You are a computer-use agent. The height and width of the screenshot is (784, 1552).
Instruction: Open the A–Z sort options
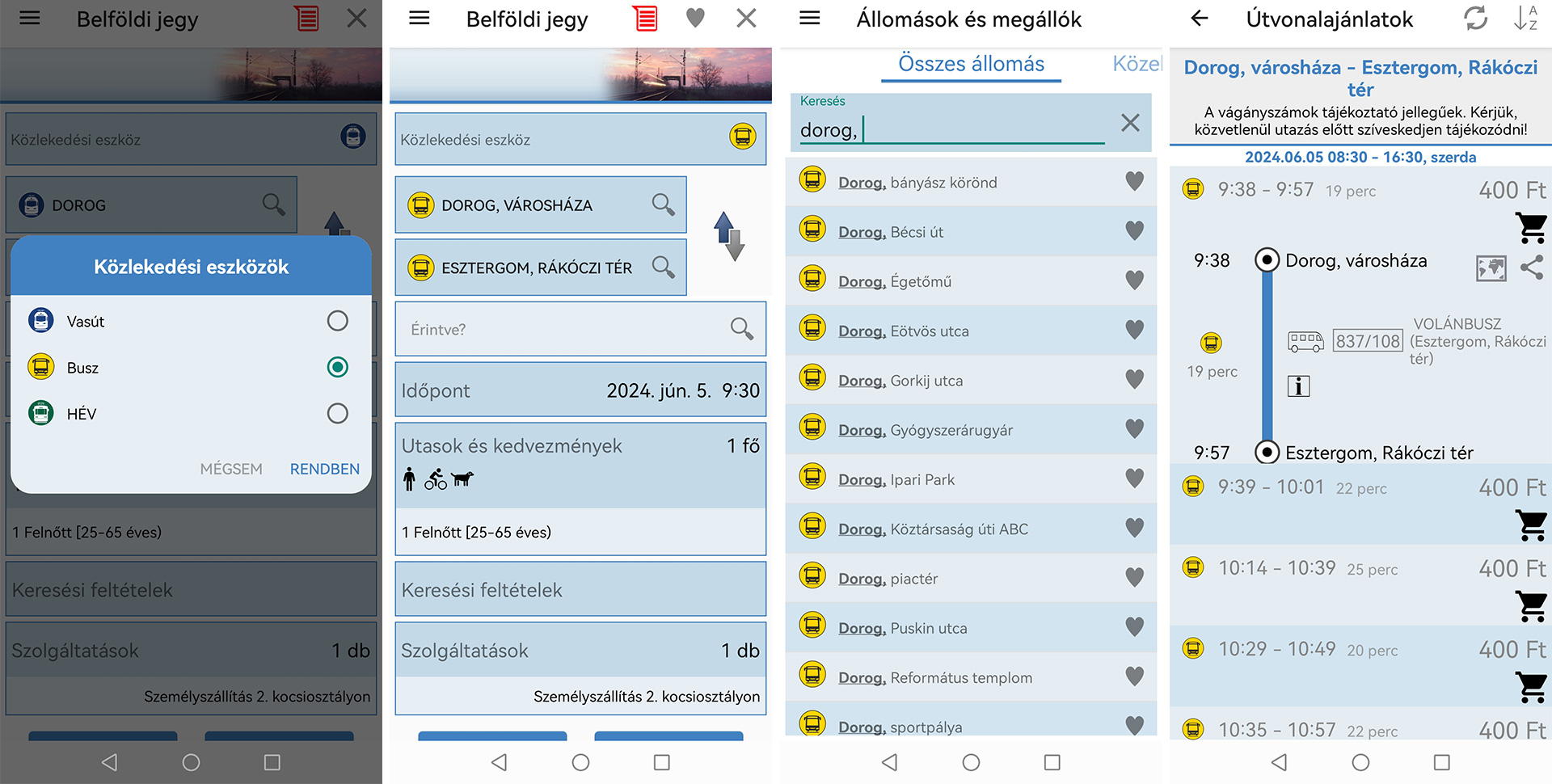click(1525, 18)
